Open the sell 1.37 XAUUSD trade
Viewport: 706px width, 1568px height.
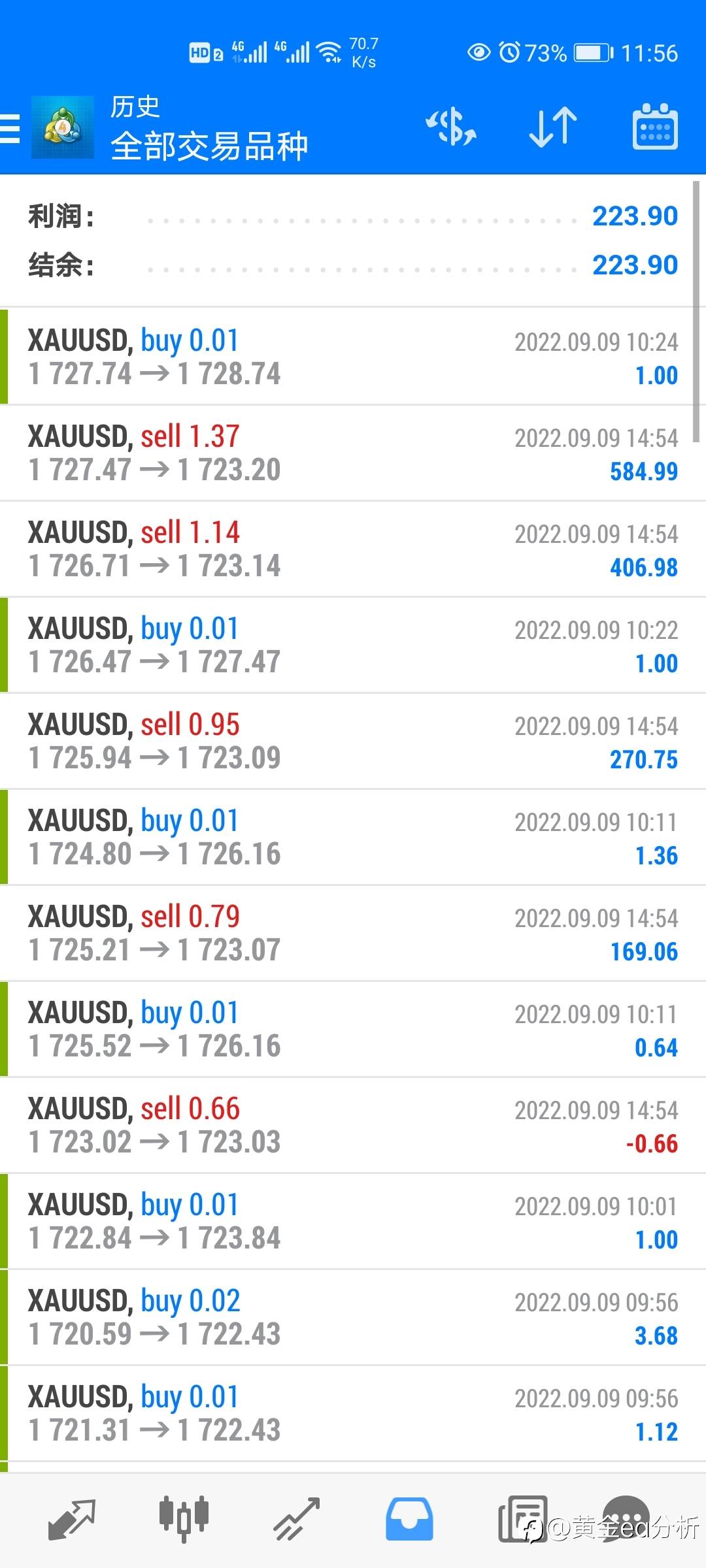(x=353, y=453)
